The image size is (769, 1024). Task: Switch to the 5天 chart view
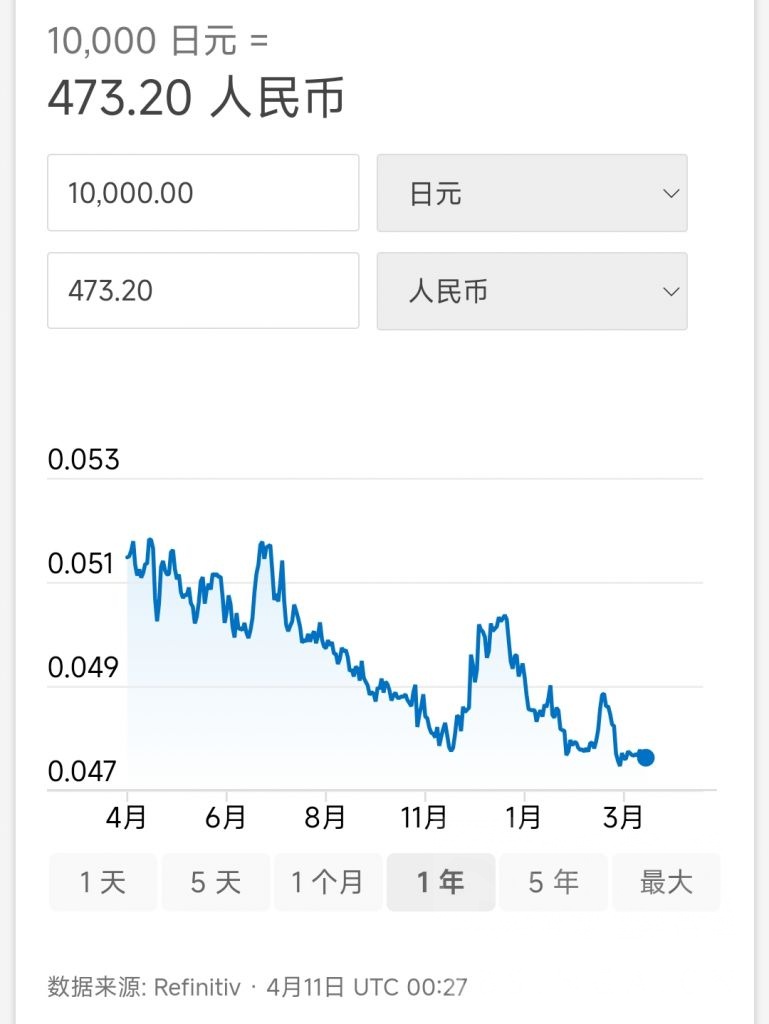(x=215, y=881)
